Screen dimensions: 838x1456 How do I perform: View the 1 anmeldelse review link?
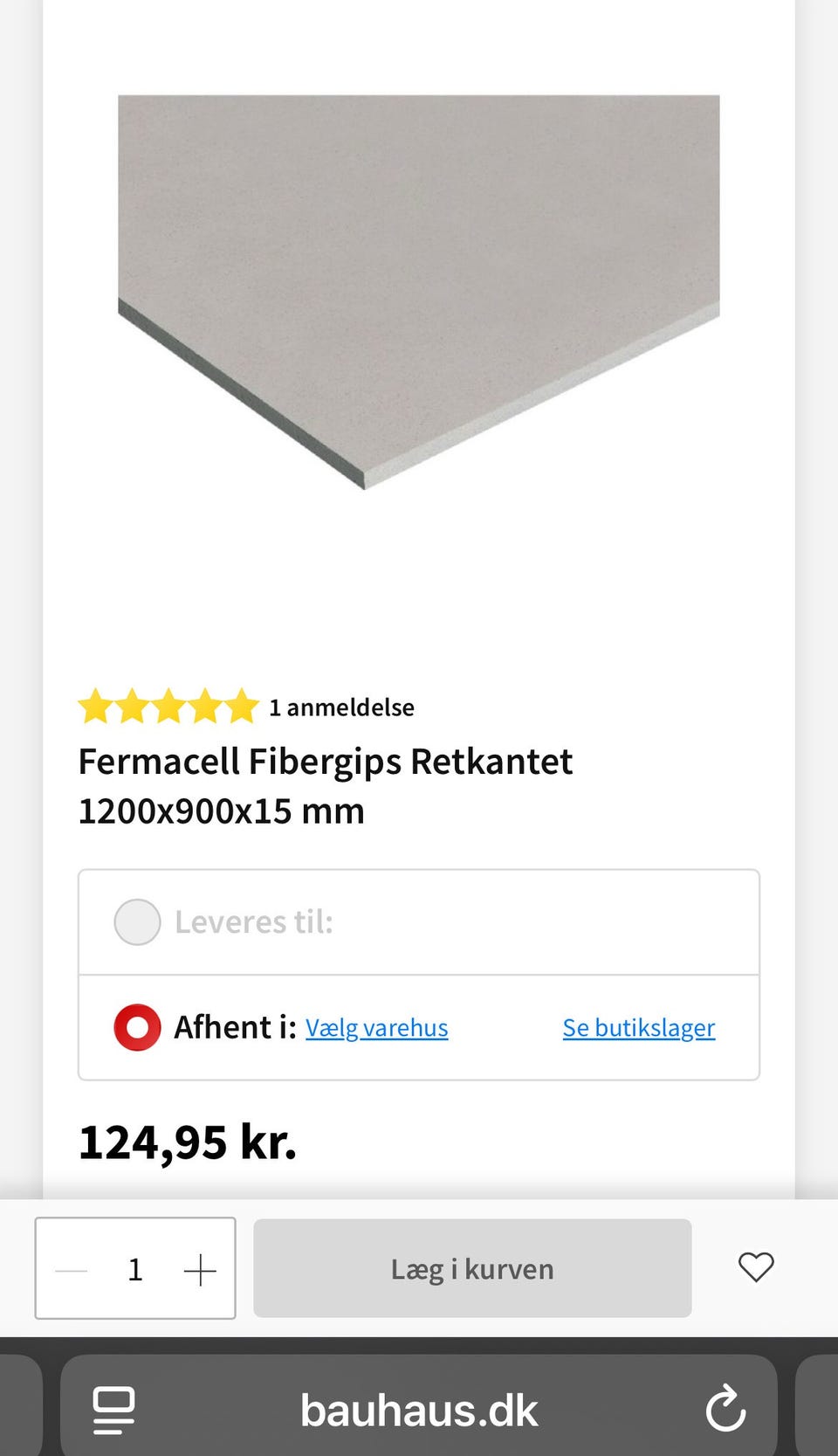click(341, 707)
